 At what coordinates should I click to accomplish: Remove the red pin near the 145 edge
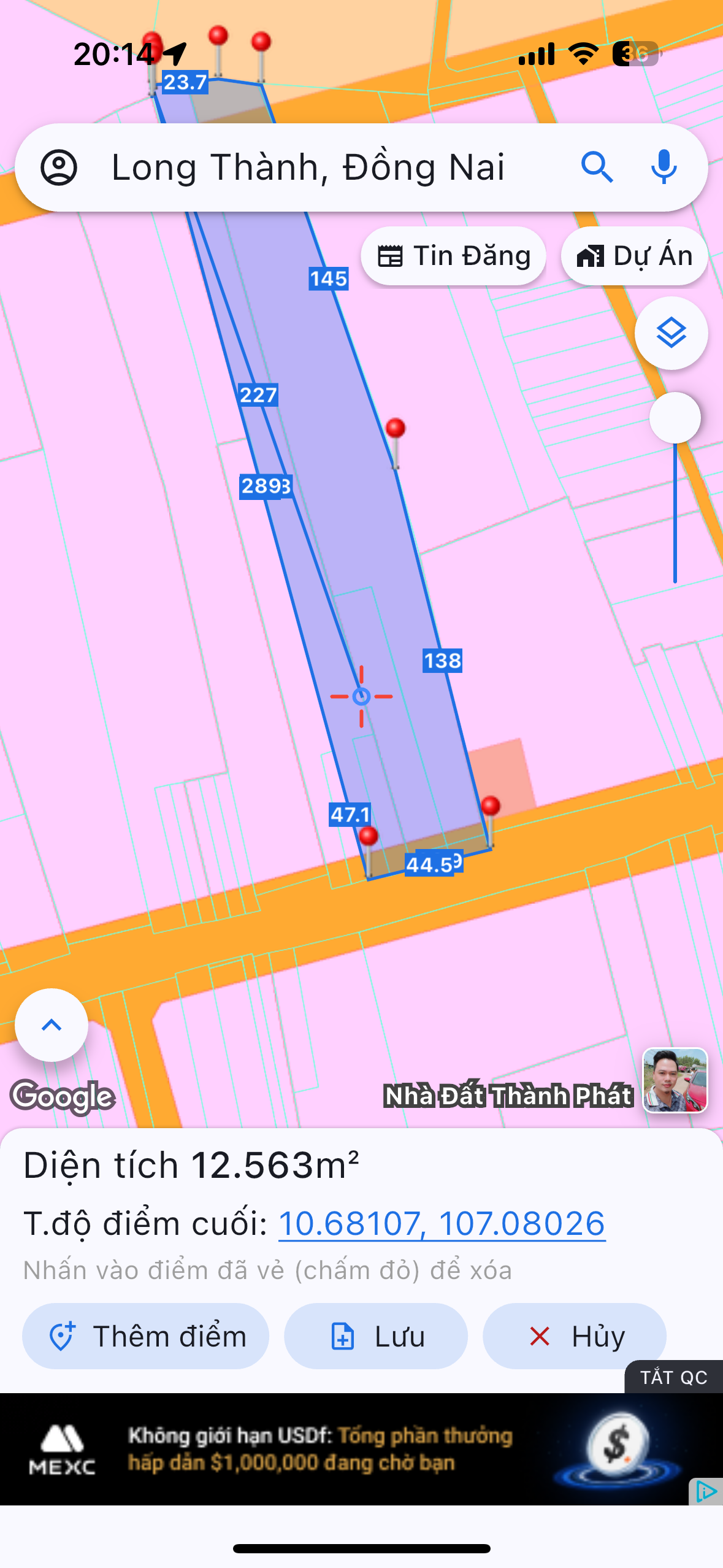tap(396, 429)
